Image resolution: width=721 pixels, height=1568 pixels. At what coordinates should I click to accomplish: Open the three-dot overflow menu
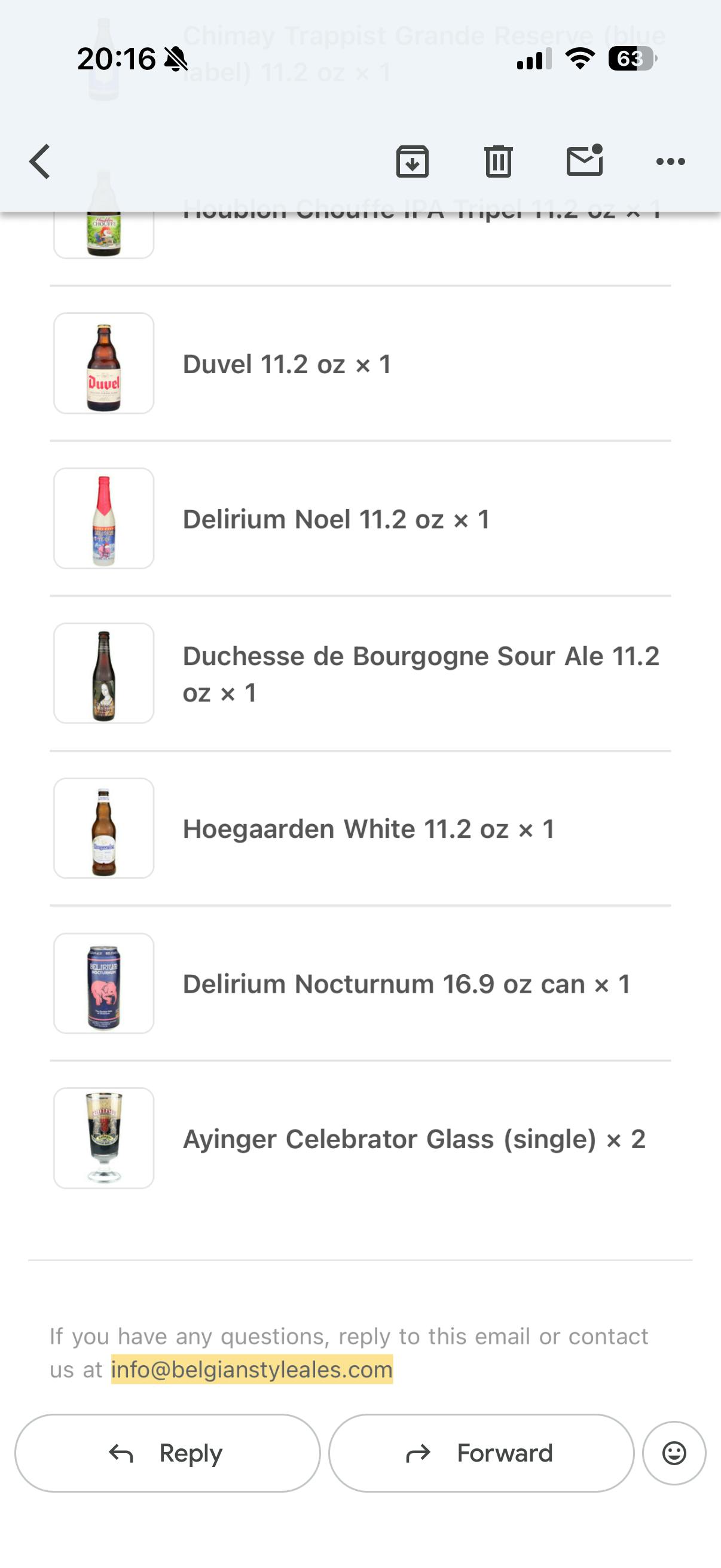click(x=671, y=161)
